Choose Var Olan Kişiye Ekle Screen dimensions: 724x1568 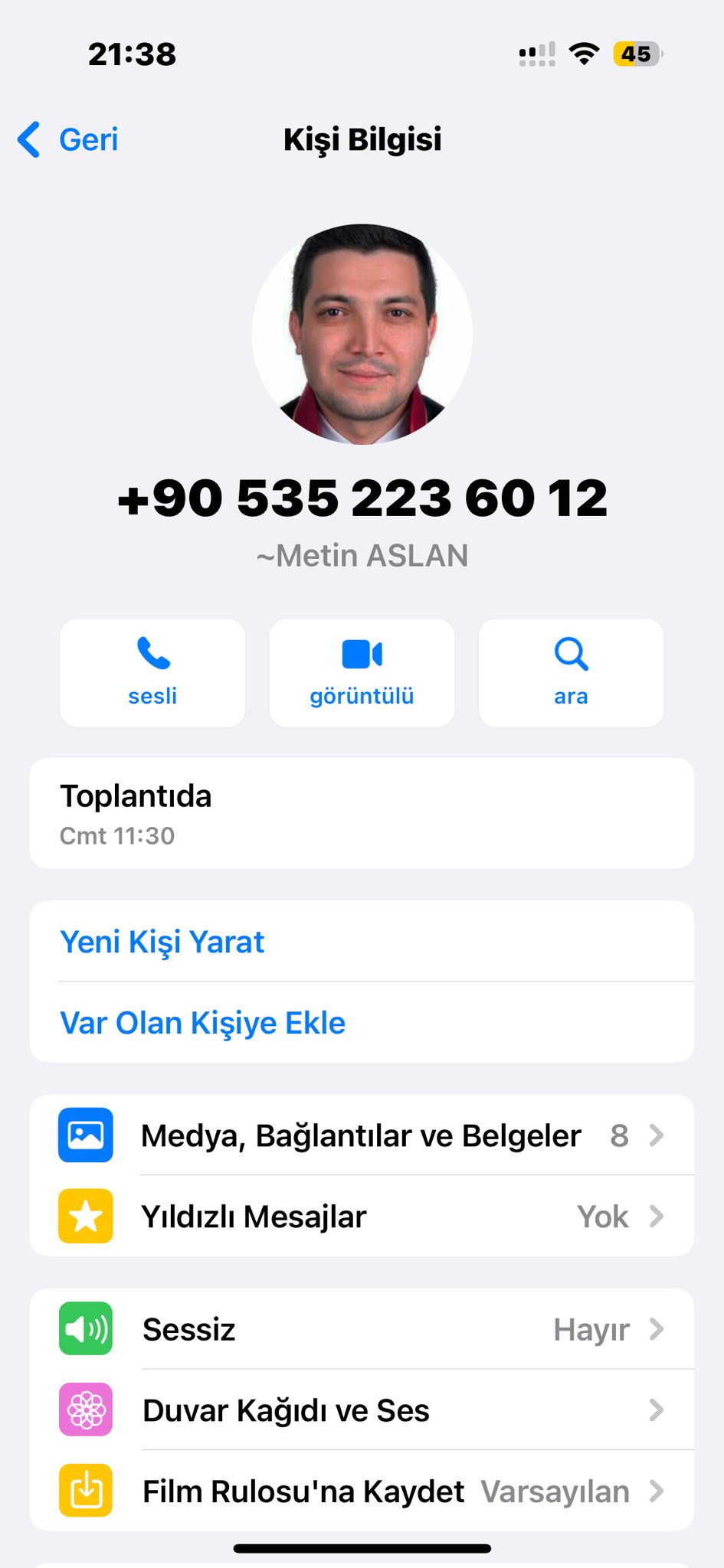[362, 1022]
